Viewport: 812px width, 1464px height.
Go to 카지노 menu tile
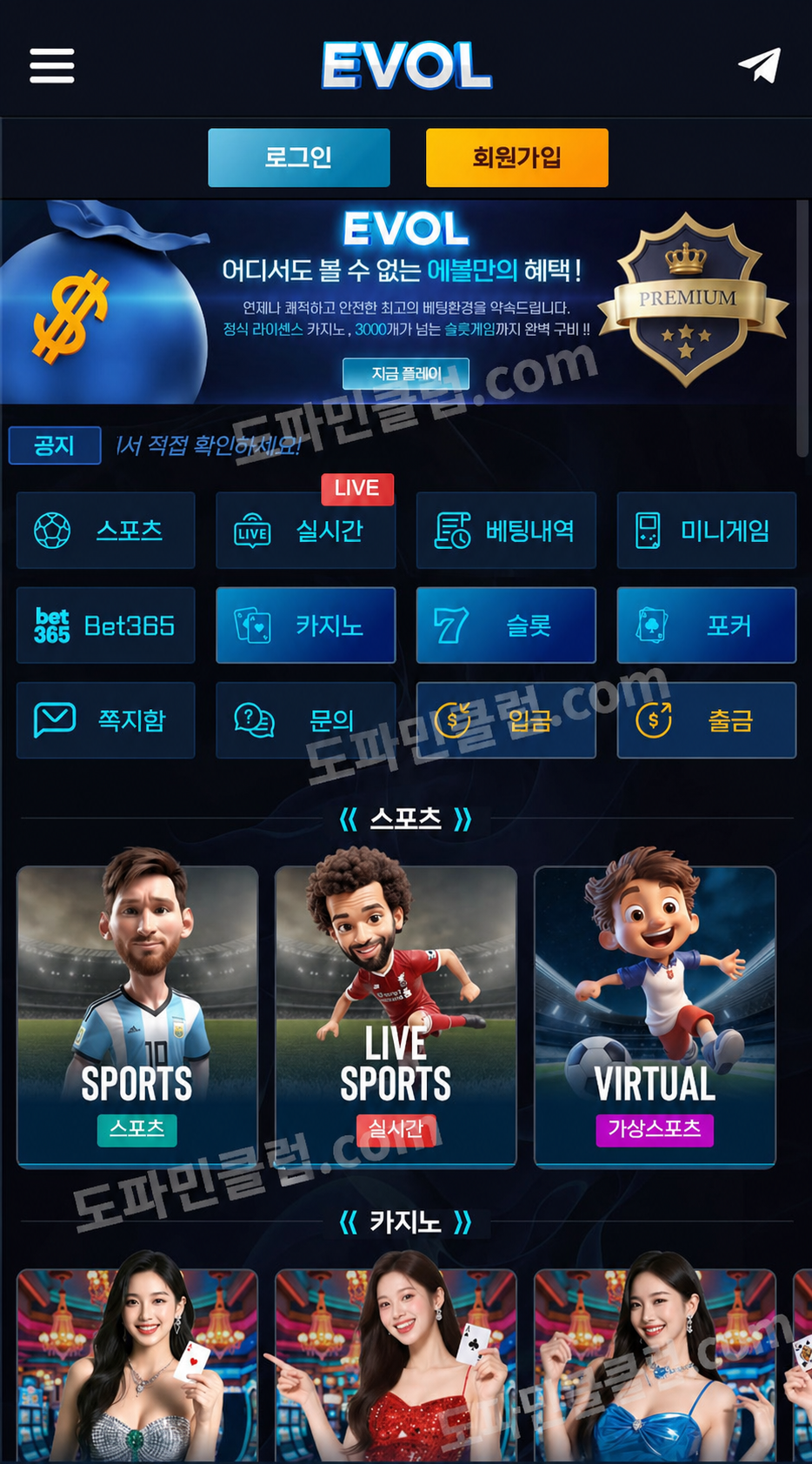click(x=305, y=625)
